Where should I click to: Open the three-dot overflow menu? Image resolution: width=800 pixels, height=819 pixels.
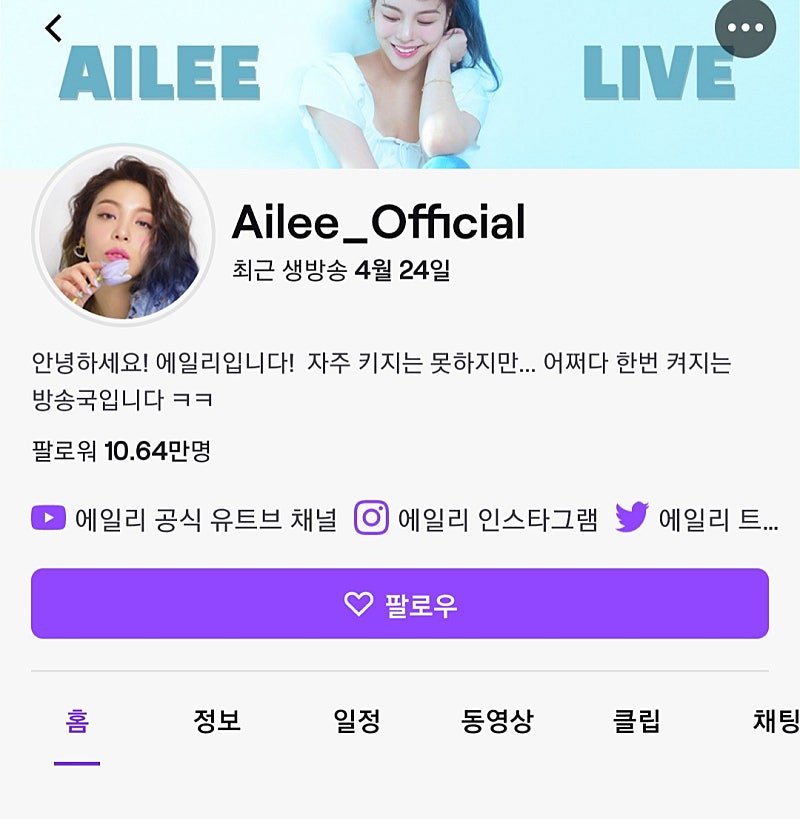click(745, 28)
